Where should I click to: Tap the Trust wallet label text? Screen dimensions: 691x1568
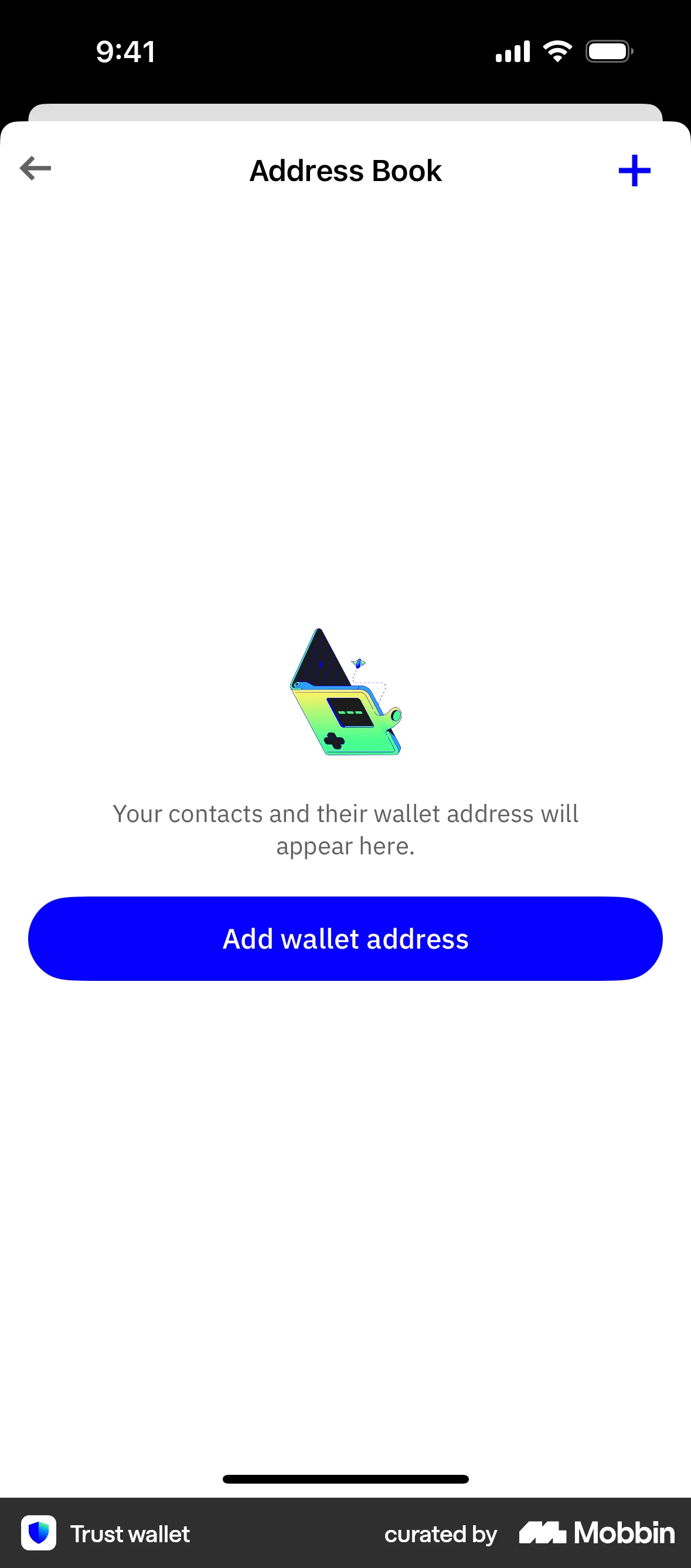click(129, 1535)
